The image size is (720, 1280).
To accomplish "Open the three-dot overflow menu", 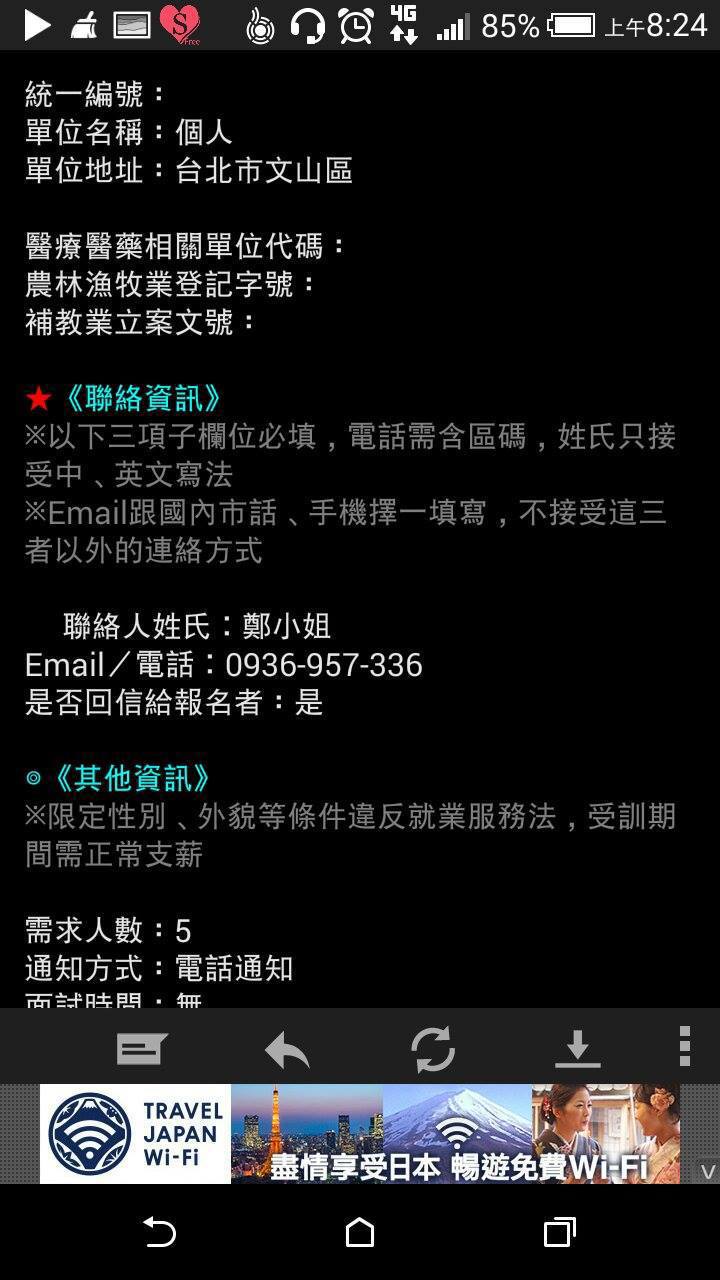I will click(685, 1047).
